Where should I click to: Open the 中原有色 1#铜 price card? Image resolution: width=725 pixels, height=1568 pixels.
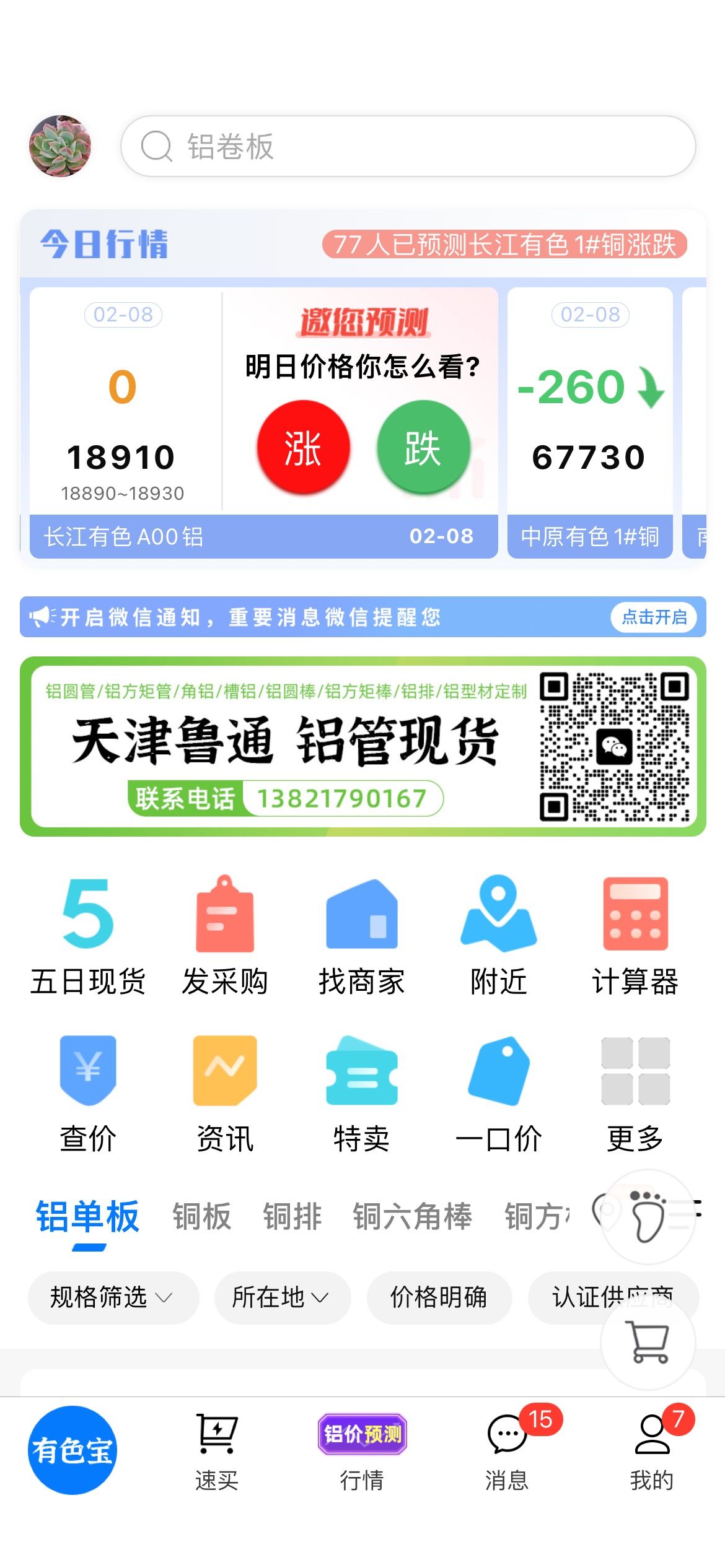(590, 422)
